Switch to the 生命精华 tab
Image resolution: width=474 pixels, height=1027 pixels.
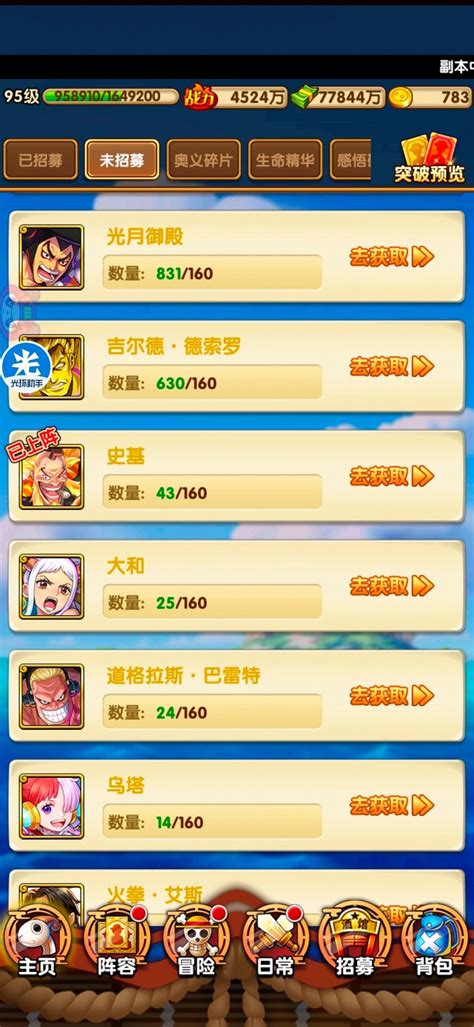pos(285,160)
